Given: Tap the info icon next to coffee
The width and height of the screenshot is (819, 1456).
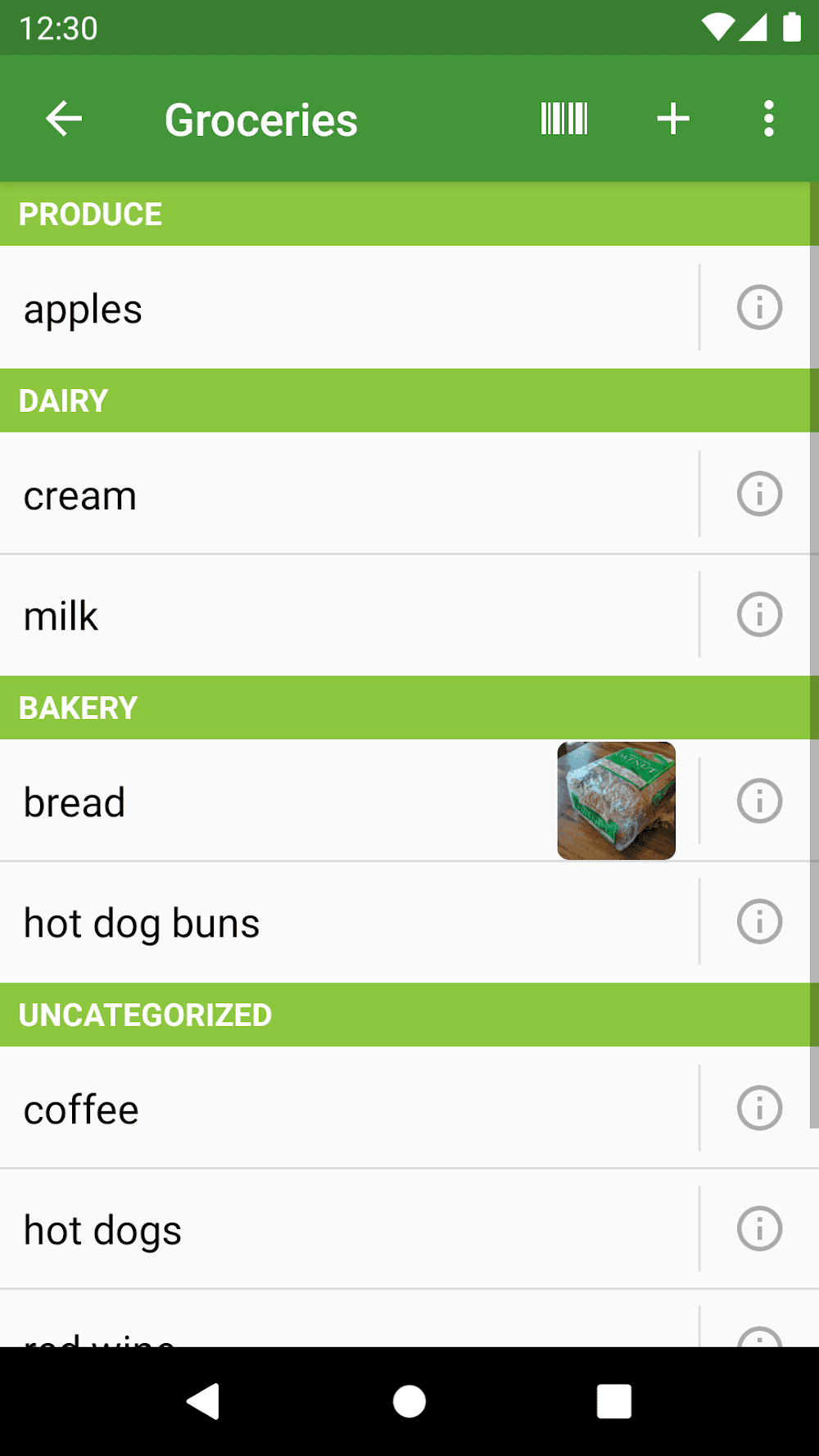Looking at the screenshot, I should point(758,1108).
